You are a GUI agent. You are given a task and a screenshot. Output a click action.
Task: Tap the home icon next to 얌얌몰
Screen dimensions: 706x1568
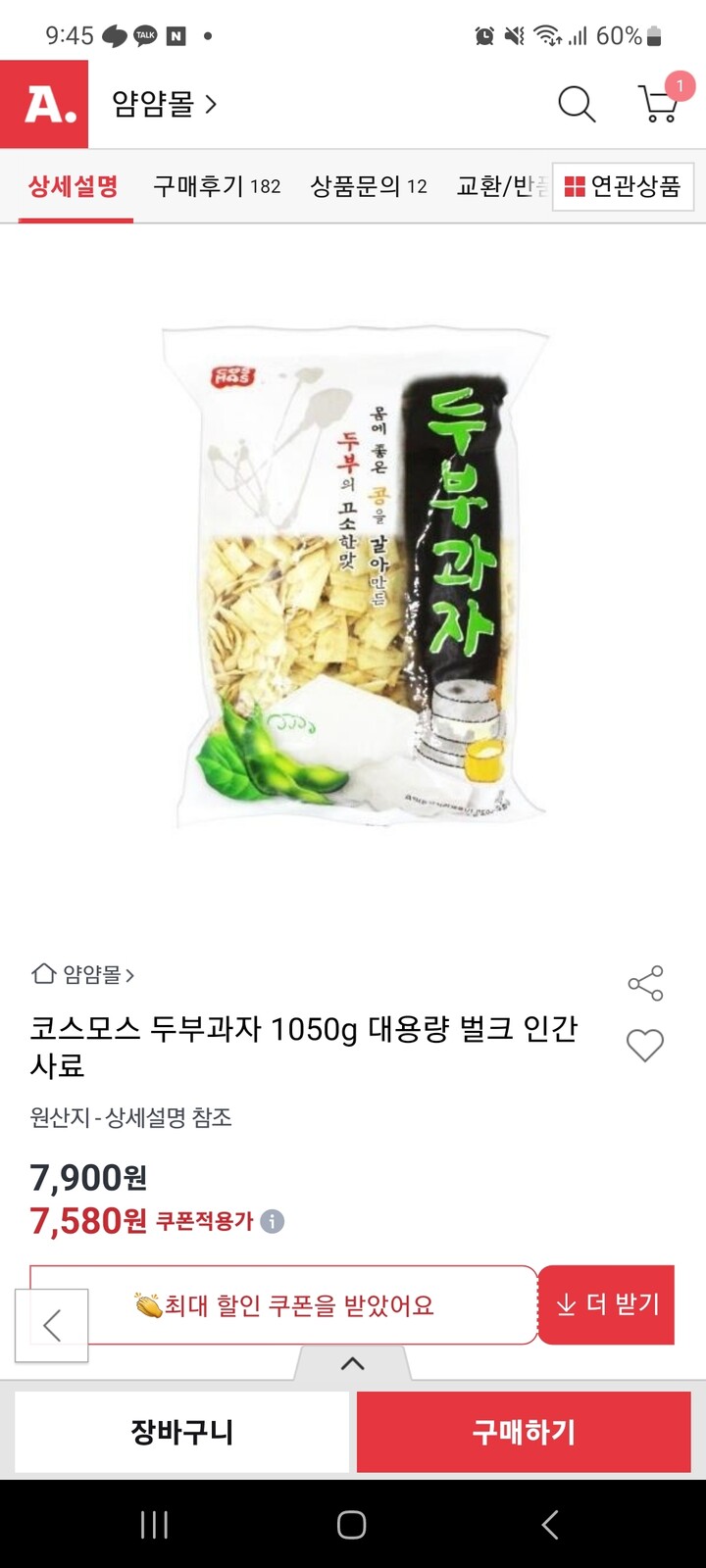point(43,975)
